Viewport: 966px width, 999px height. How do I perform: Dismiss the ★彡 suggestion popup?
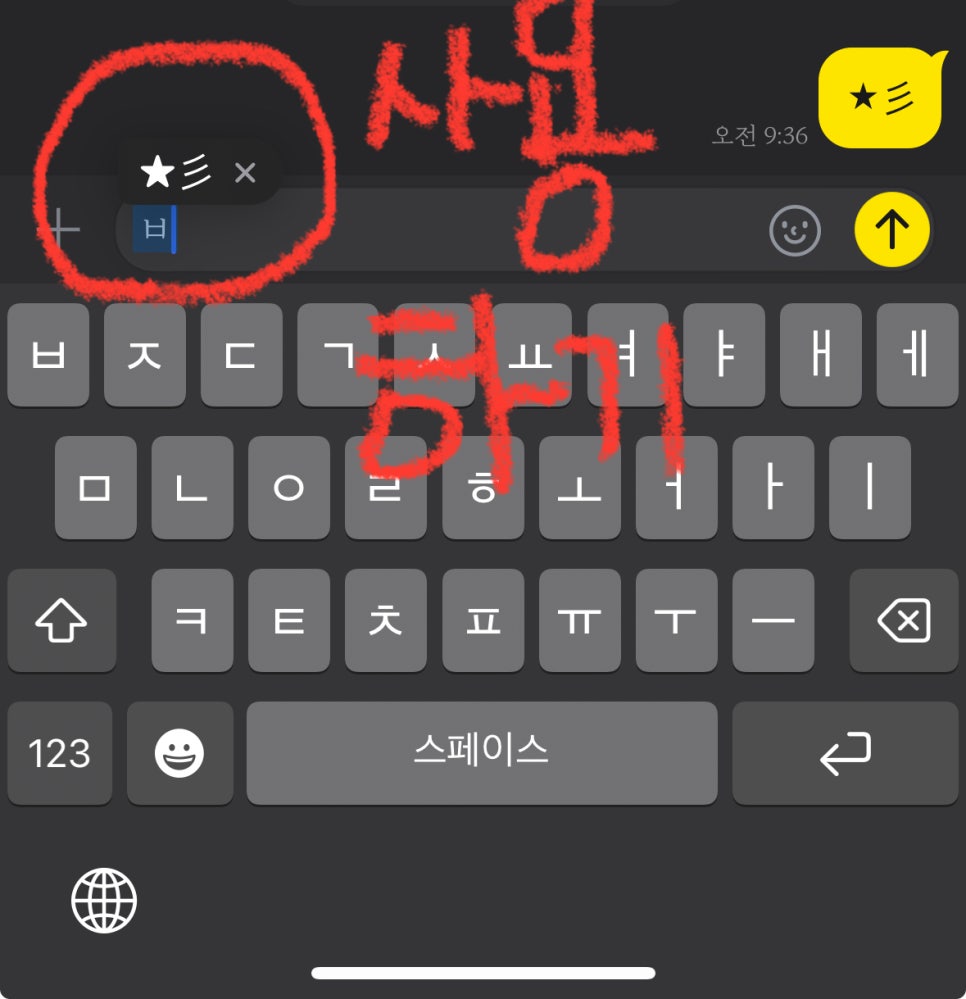pos(245,174)
